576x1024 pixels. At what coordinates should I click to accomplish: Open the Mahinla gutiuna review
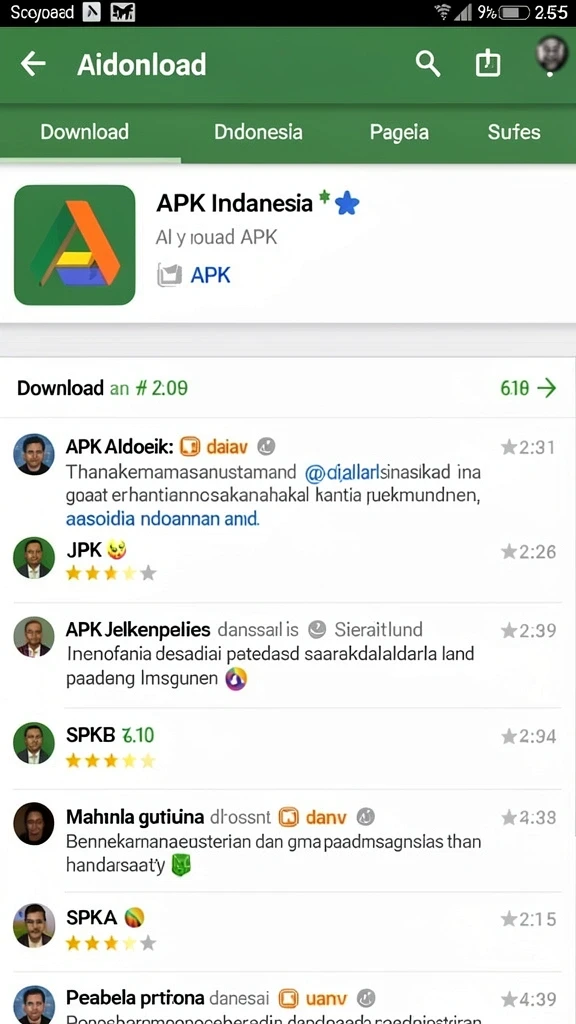(288, 841)
